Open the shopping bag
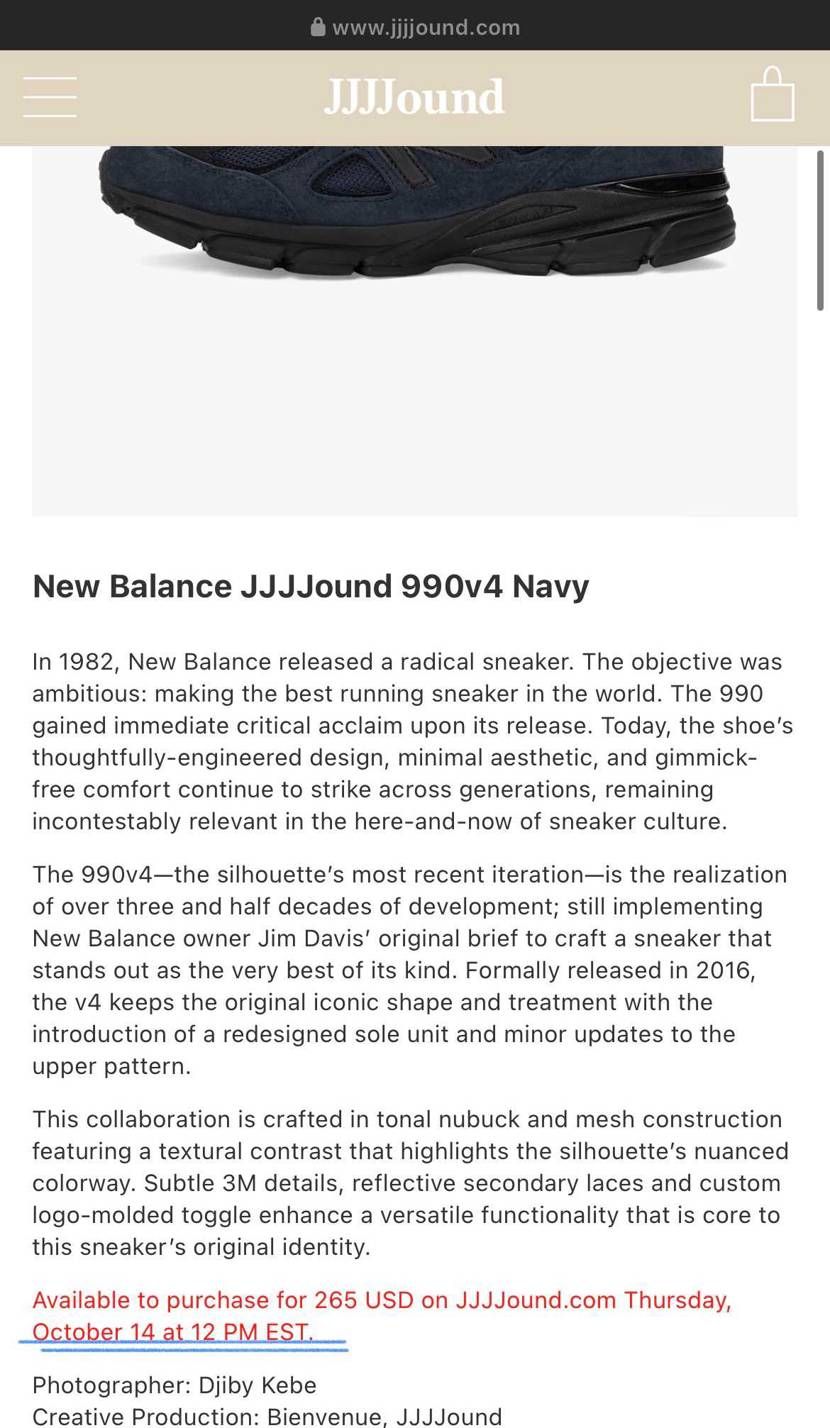This screenshot has height=1428, width=830. [x=772, y=95]
